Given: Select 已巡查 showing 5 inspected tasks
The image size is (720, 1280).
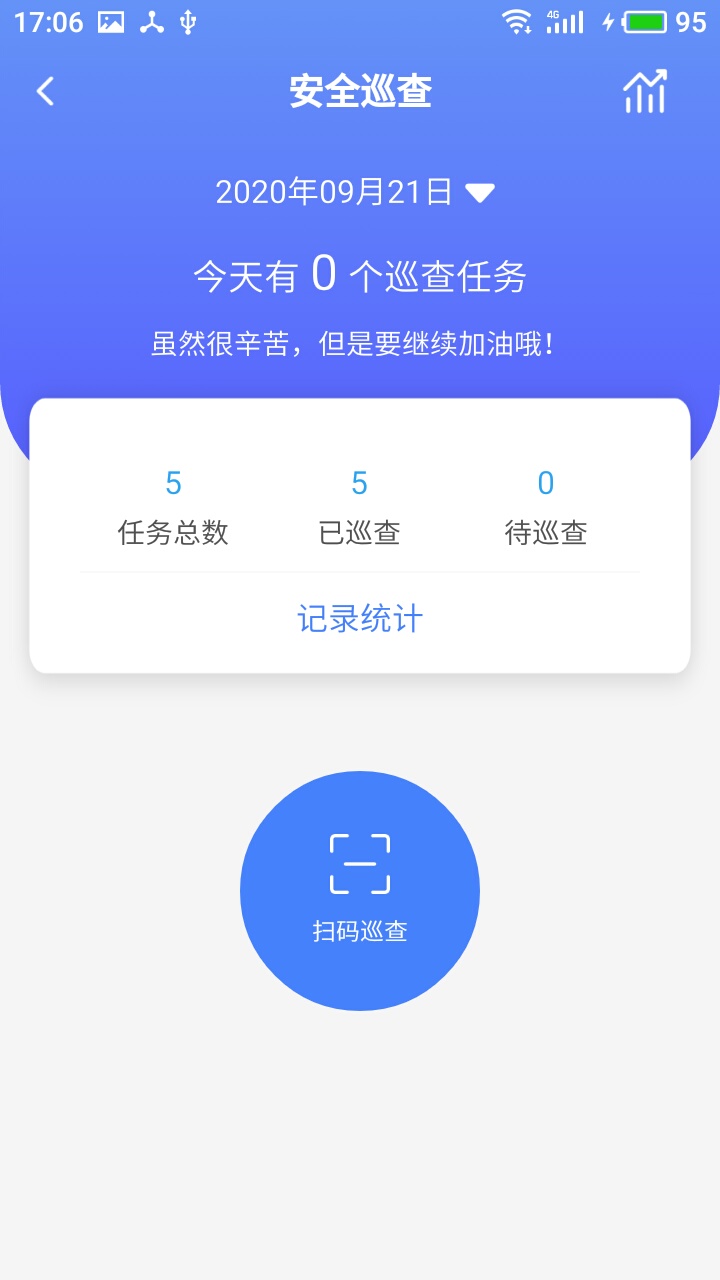Looking at the screenshot, I should tap(358, 508).
